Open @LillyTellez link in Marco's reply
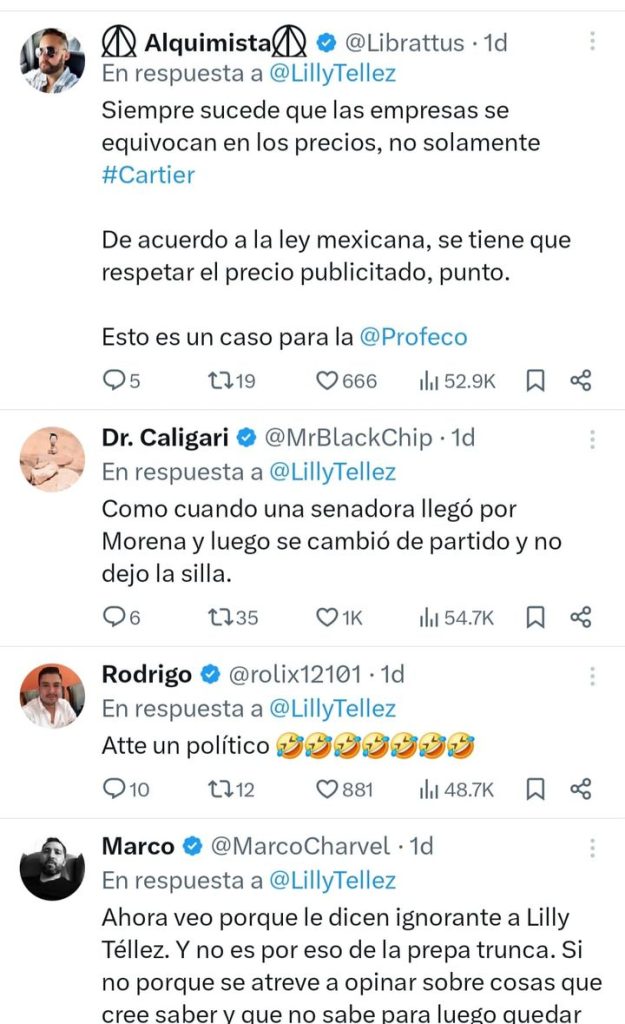Image resolution: width=625 pixels, height=1024 pixels. point(328,881)
